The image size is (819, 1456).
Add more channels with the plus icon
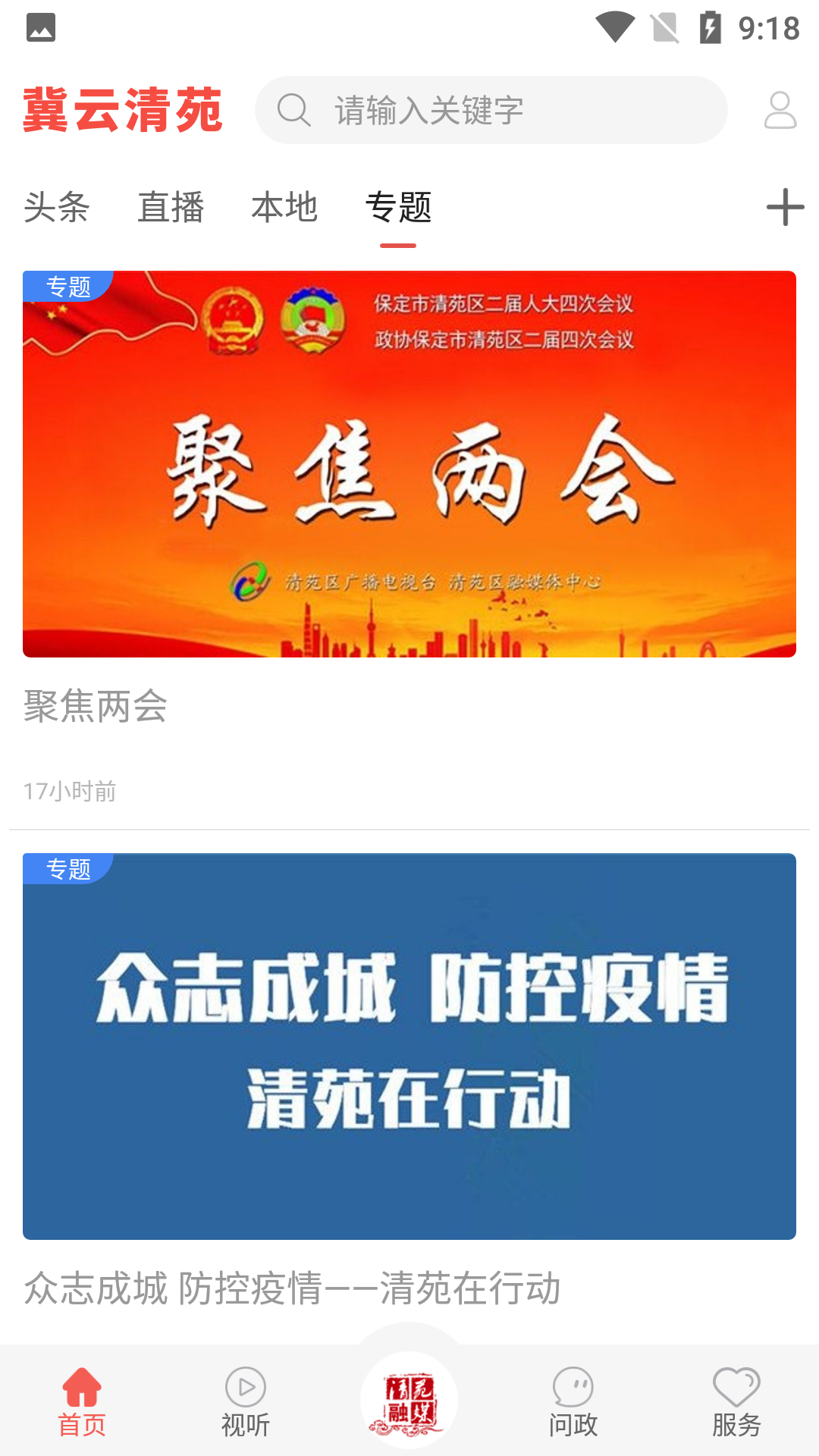785,208
